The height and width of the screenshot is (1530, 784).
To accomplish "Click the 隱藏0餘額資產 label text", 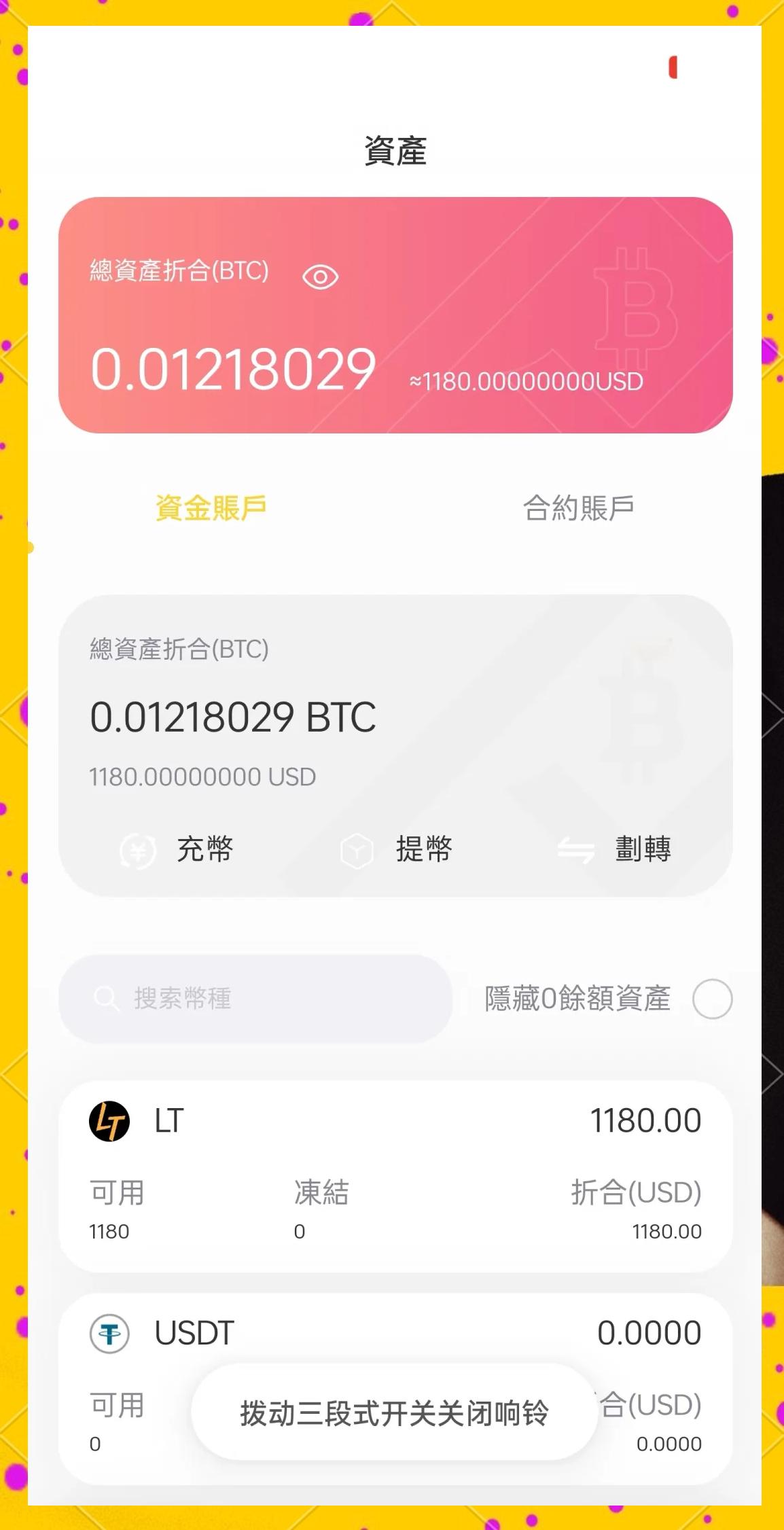I will (576, 999).
